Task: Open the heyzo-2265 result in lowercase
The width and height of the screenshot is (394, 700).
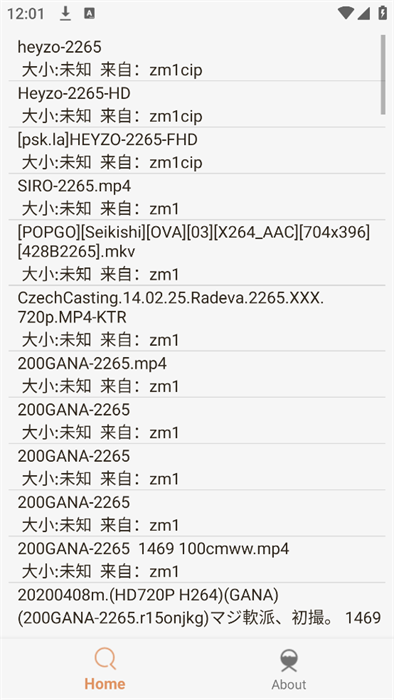Action: [x=197, y=58]
